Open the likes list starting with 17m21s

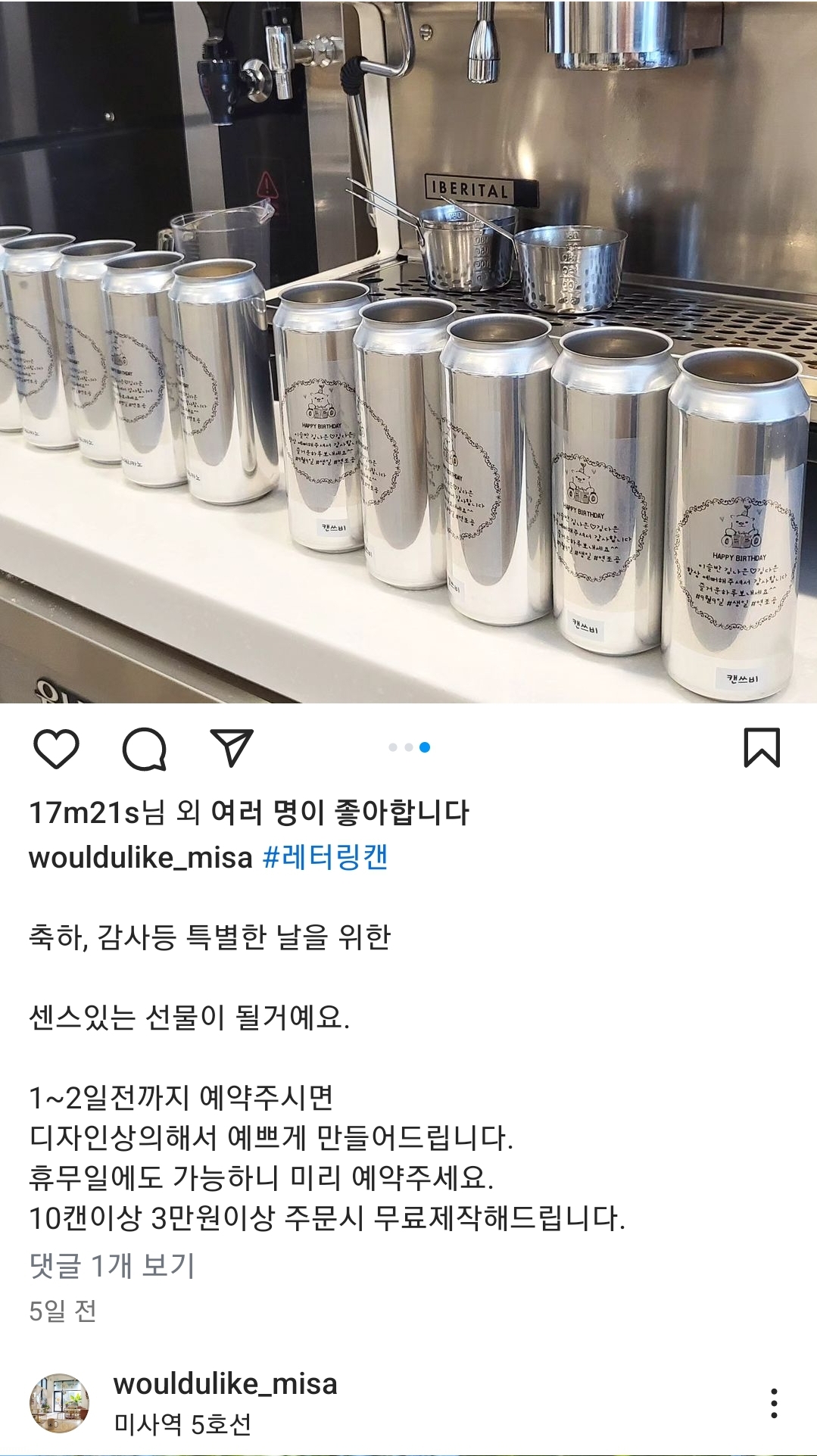[248, 813]
